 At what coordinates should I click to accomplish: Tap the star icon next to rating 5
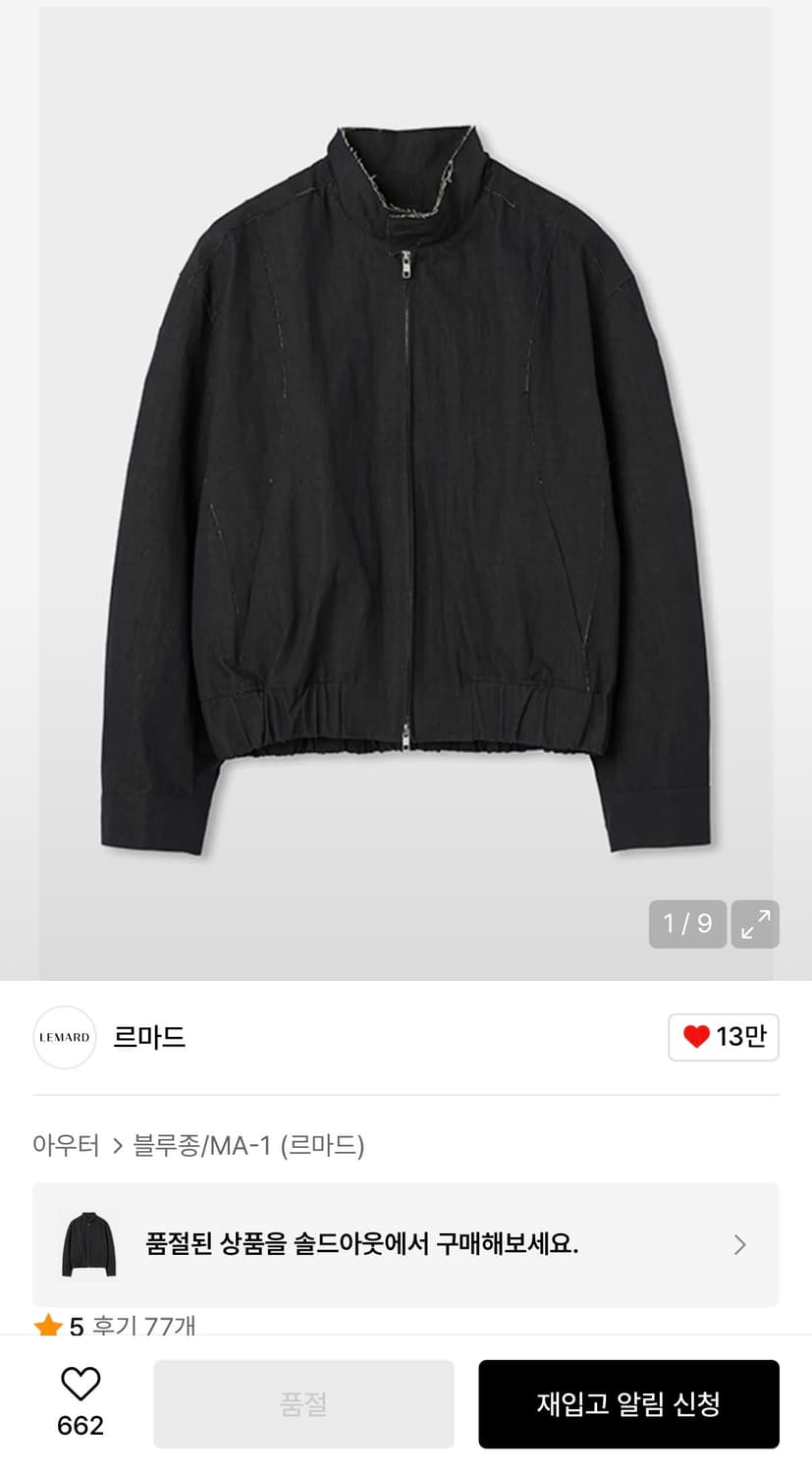click(x=47, y=1327)
